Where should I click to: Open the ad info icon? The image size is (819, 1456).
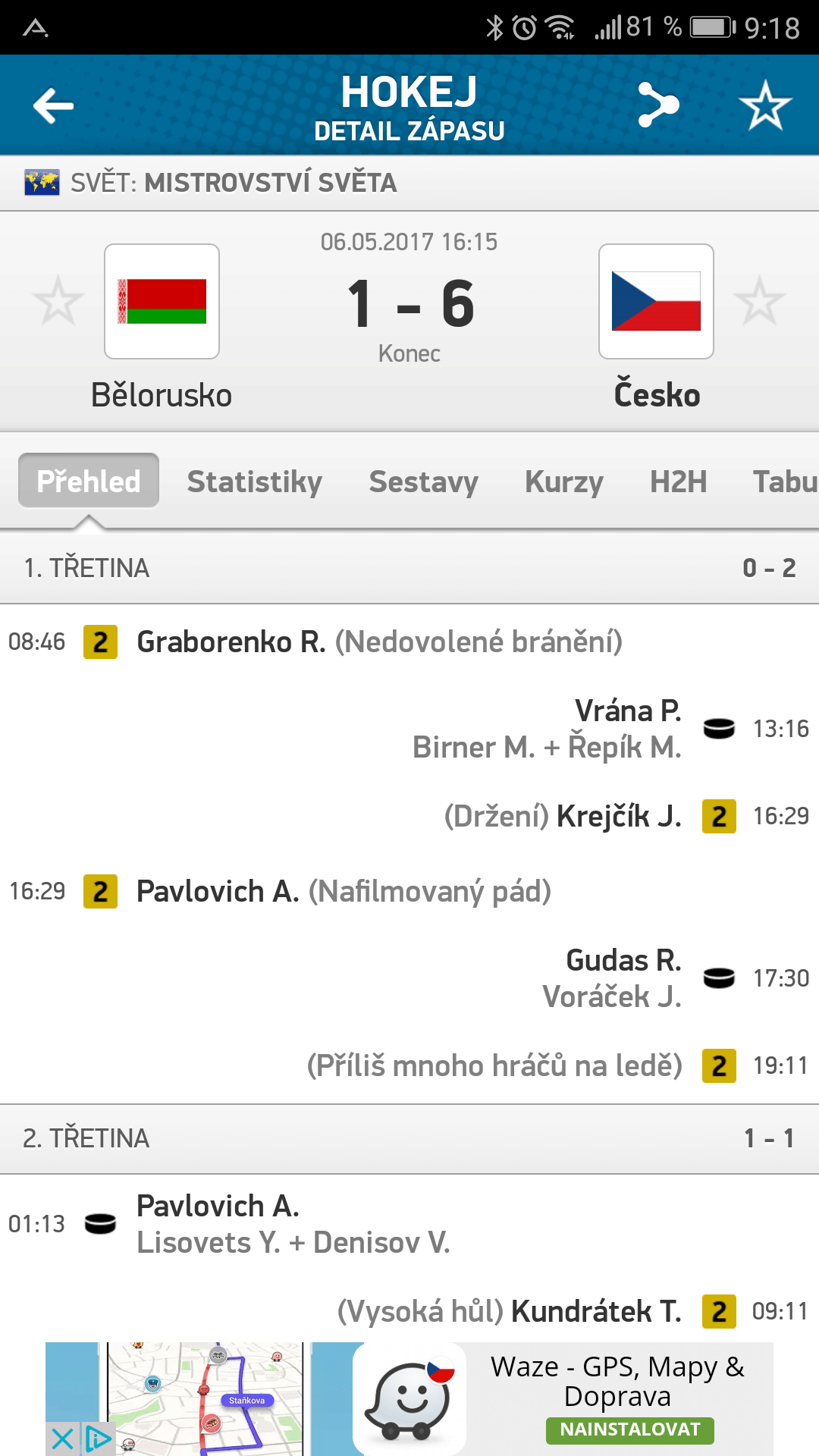[x=99, y=1439]
